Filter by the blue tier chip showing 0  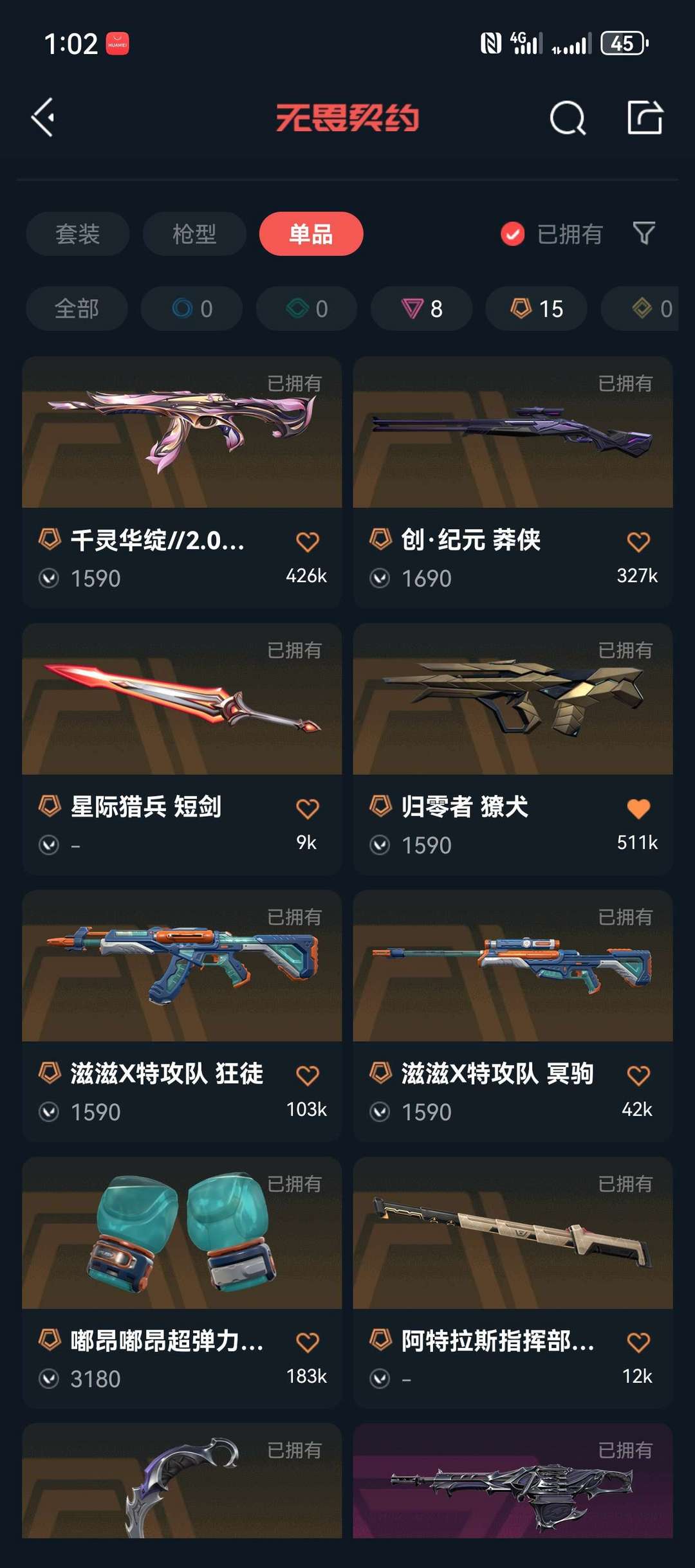tap(192, 309)
